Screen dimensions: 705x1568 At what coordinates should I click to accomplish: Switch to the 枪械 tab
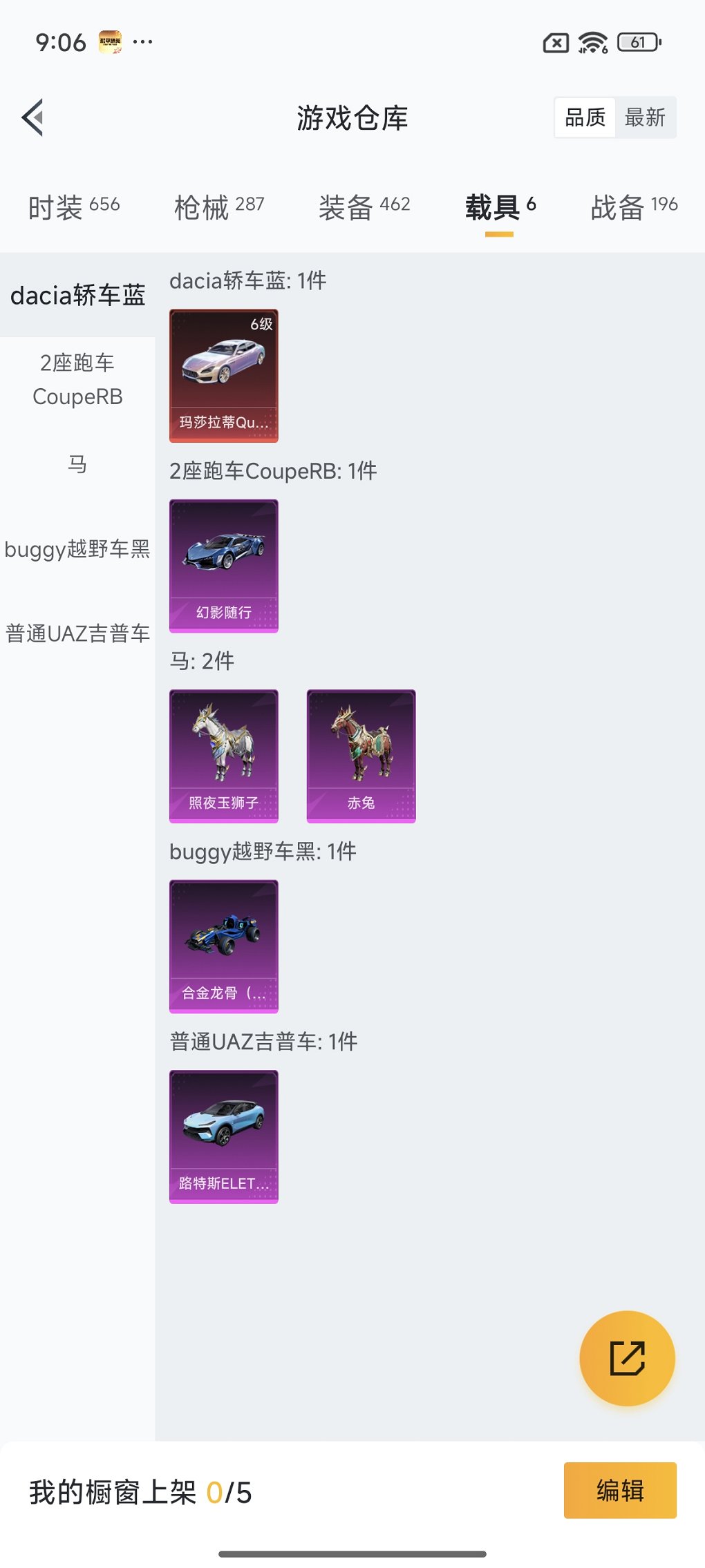click(x=219, y=207)
